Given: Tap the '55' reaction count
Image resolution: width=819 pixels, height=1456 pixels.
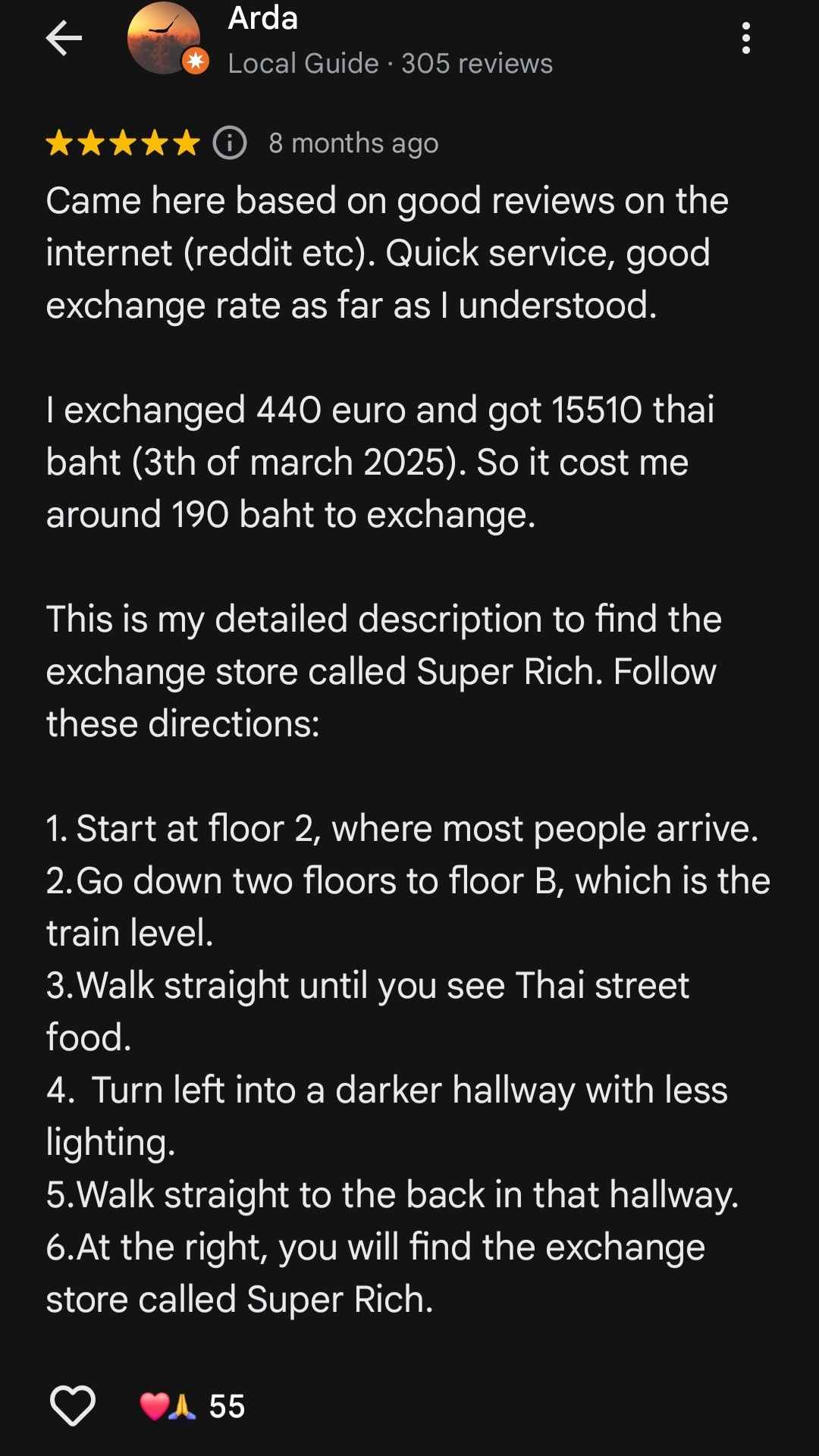Looking at the screenshot, I should tap(227, 1404).
